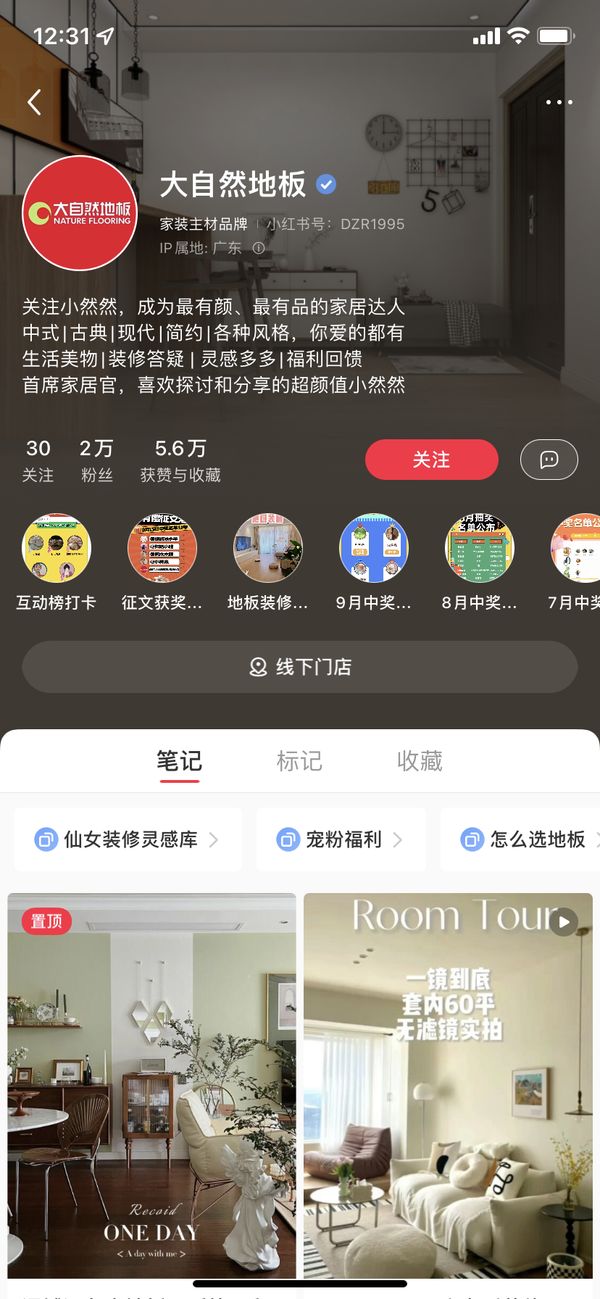
Task: Go back using the top-left arrow
Action: pyautogui.click(x=35, y=101)
